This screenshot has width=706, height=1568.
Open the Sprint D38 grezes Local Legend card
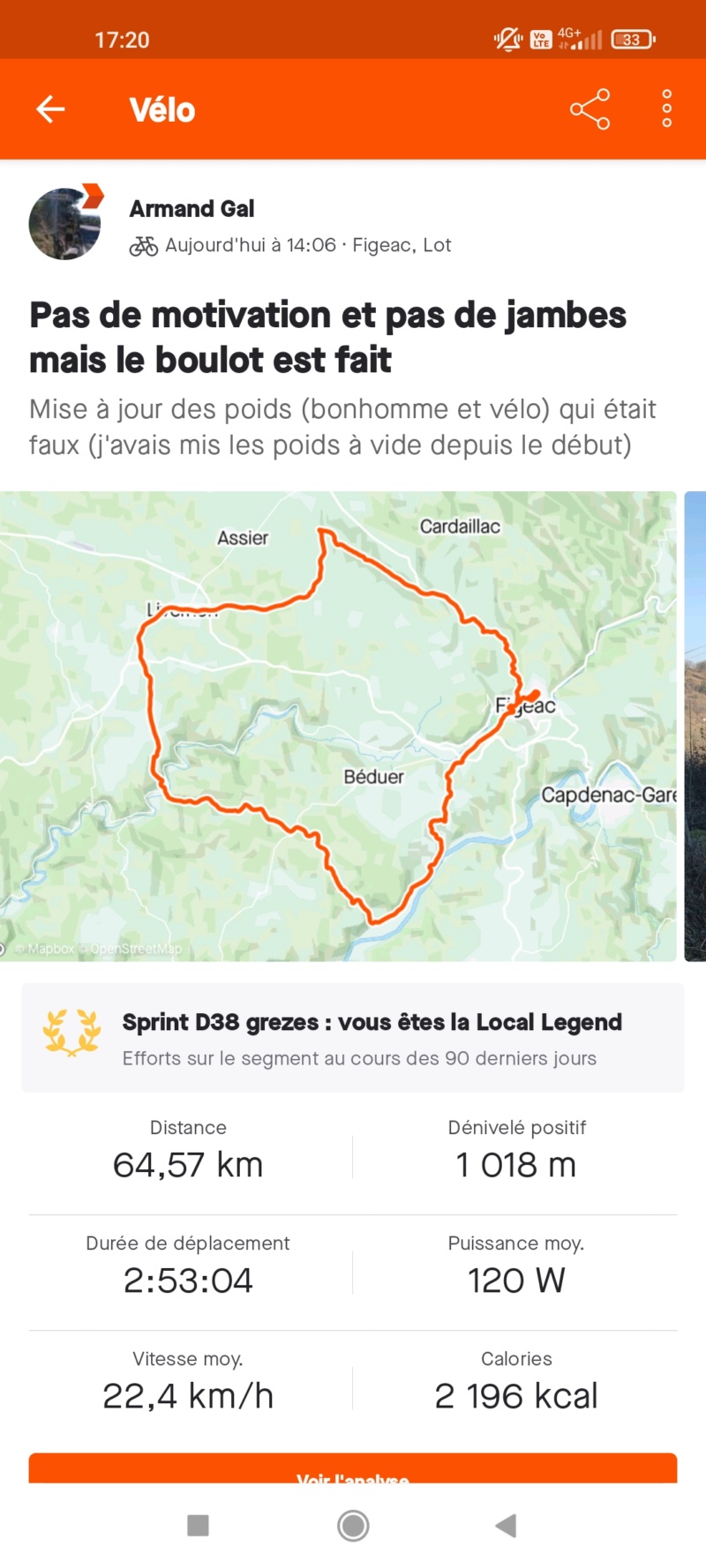tap(353, 1038)
